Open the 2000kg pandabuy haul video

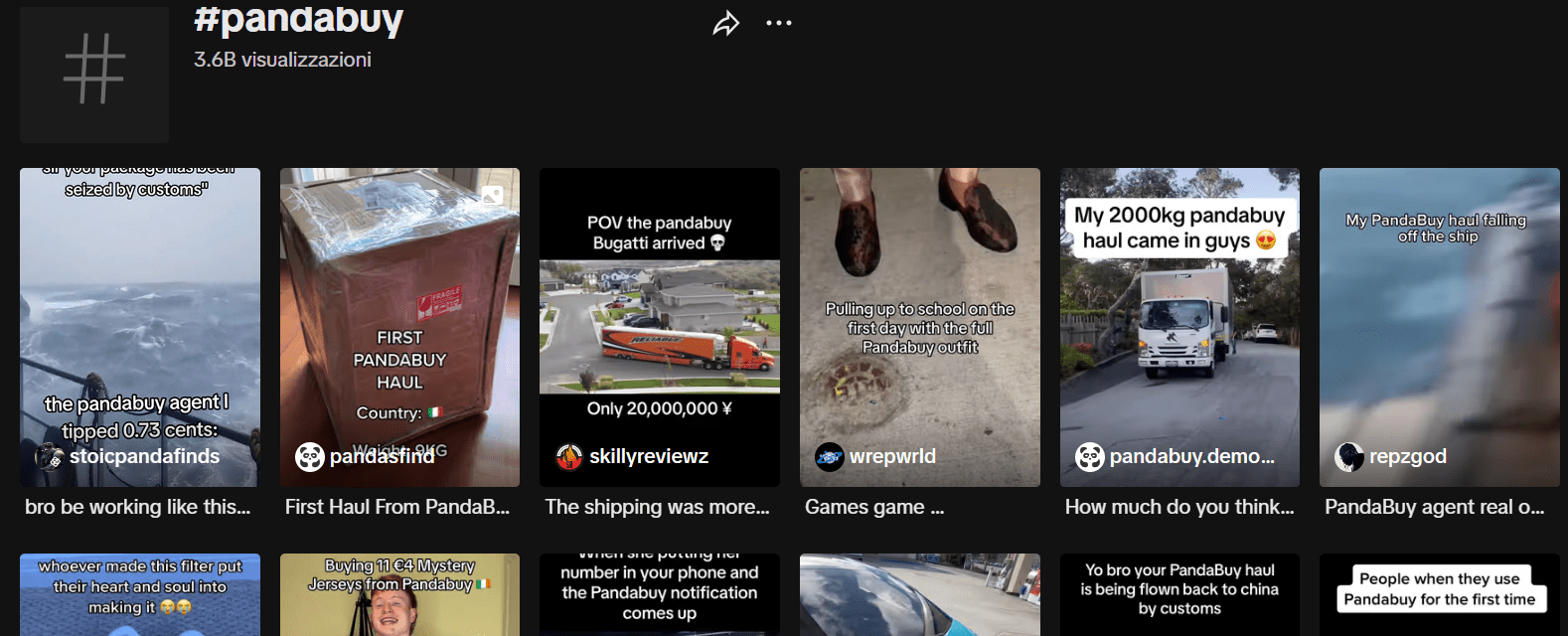coord(1179,328)
